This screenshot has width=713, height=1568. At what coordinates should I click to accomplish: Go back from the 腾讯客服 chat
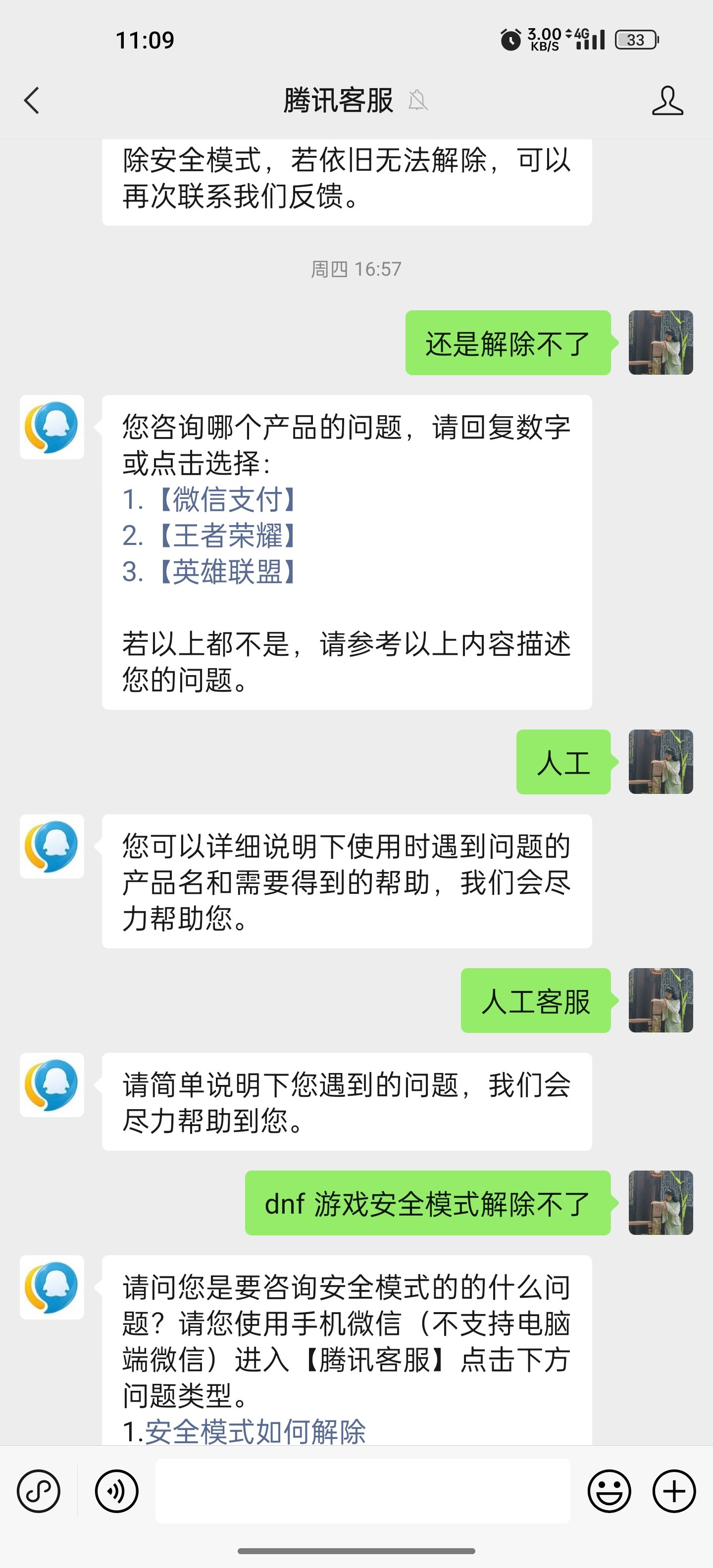32,100
